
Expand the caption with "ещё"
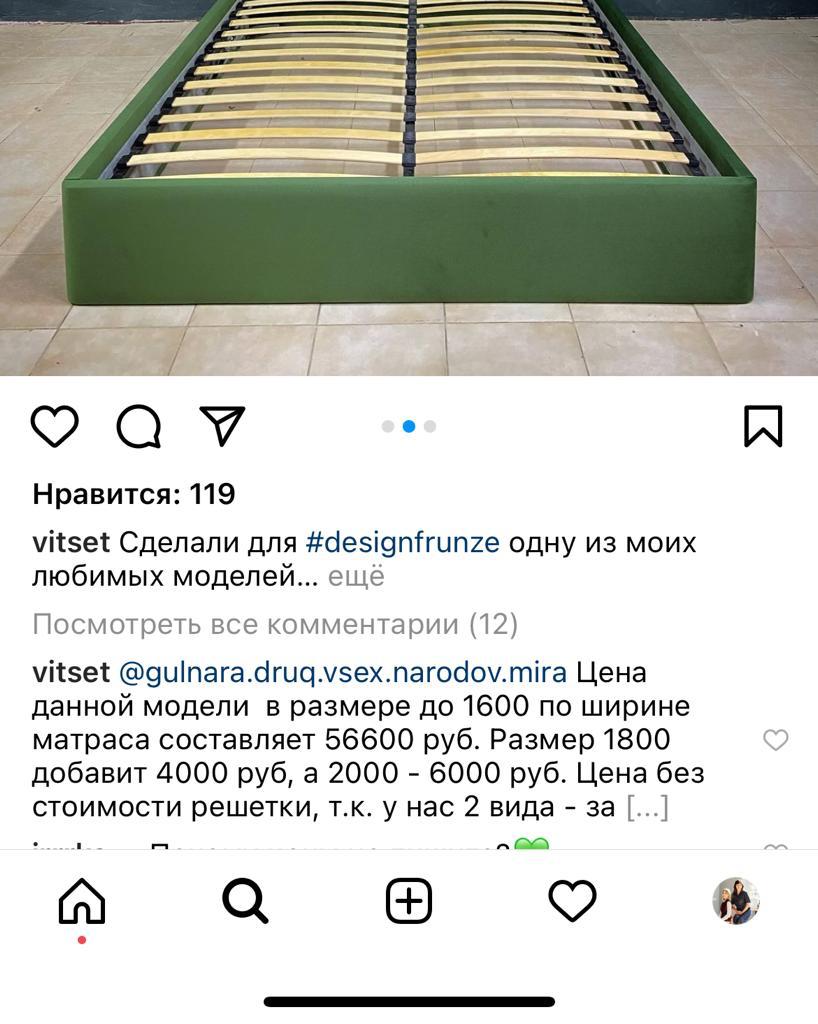(x=356, y=577)
